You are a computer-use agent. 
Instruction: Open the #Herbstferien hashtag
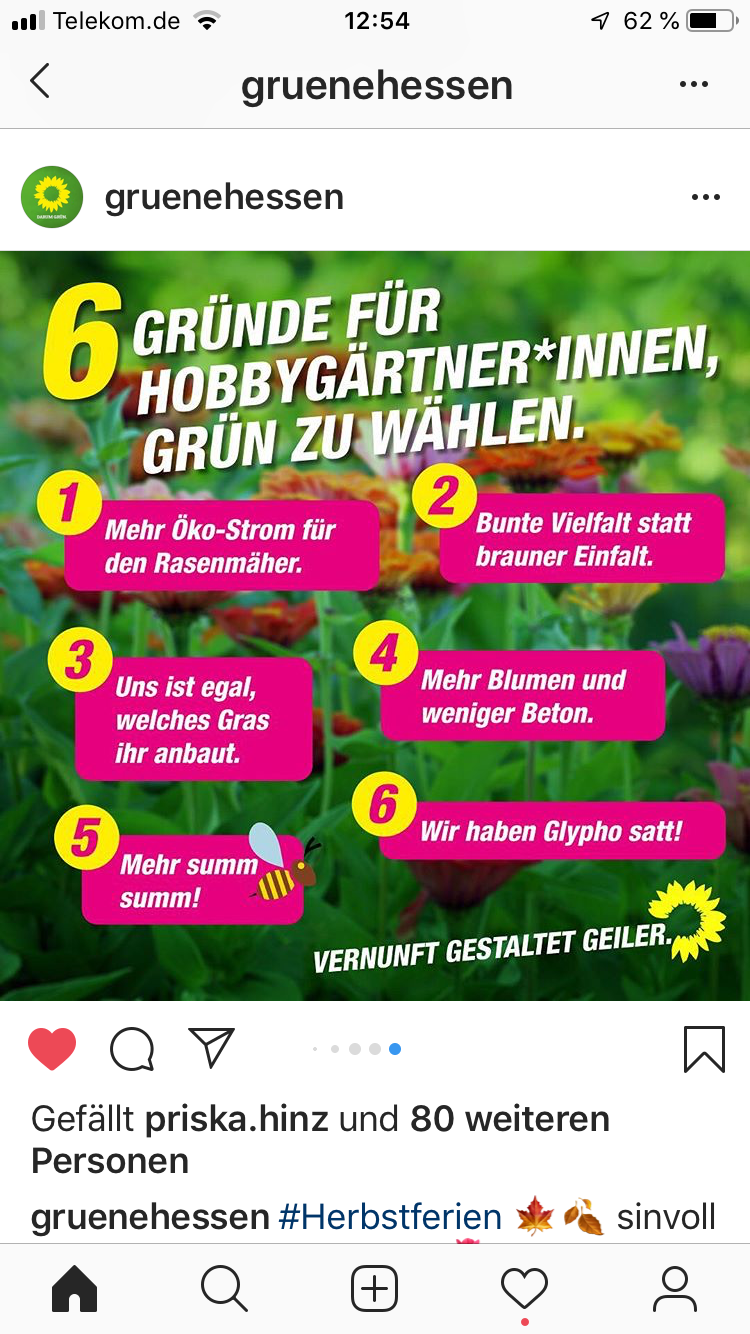point(390,1217)
